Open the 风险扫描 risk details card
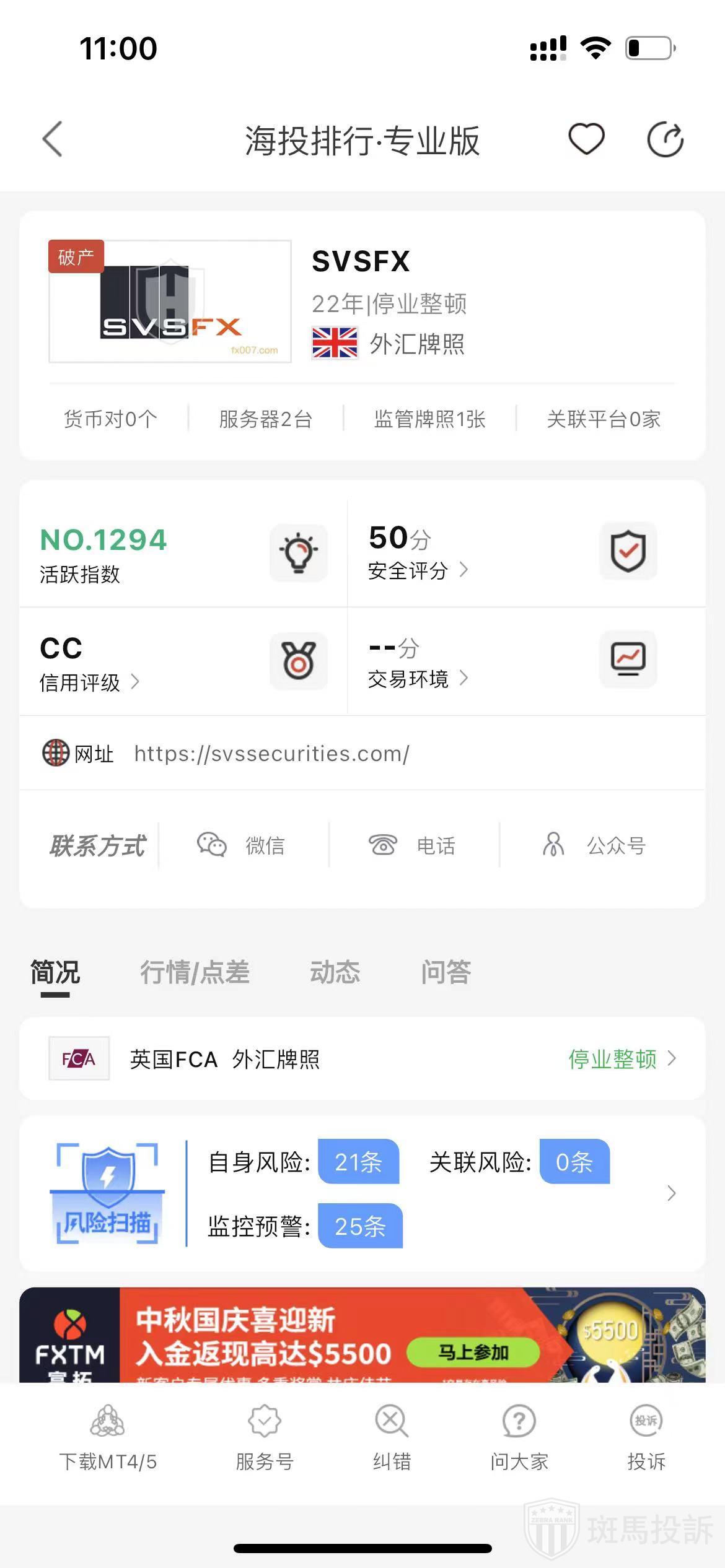The height and width of the screenshot is (1568, 725). [362, 1193]
